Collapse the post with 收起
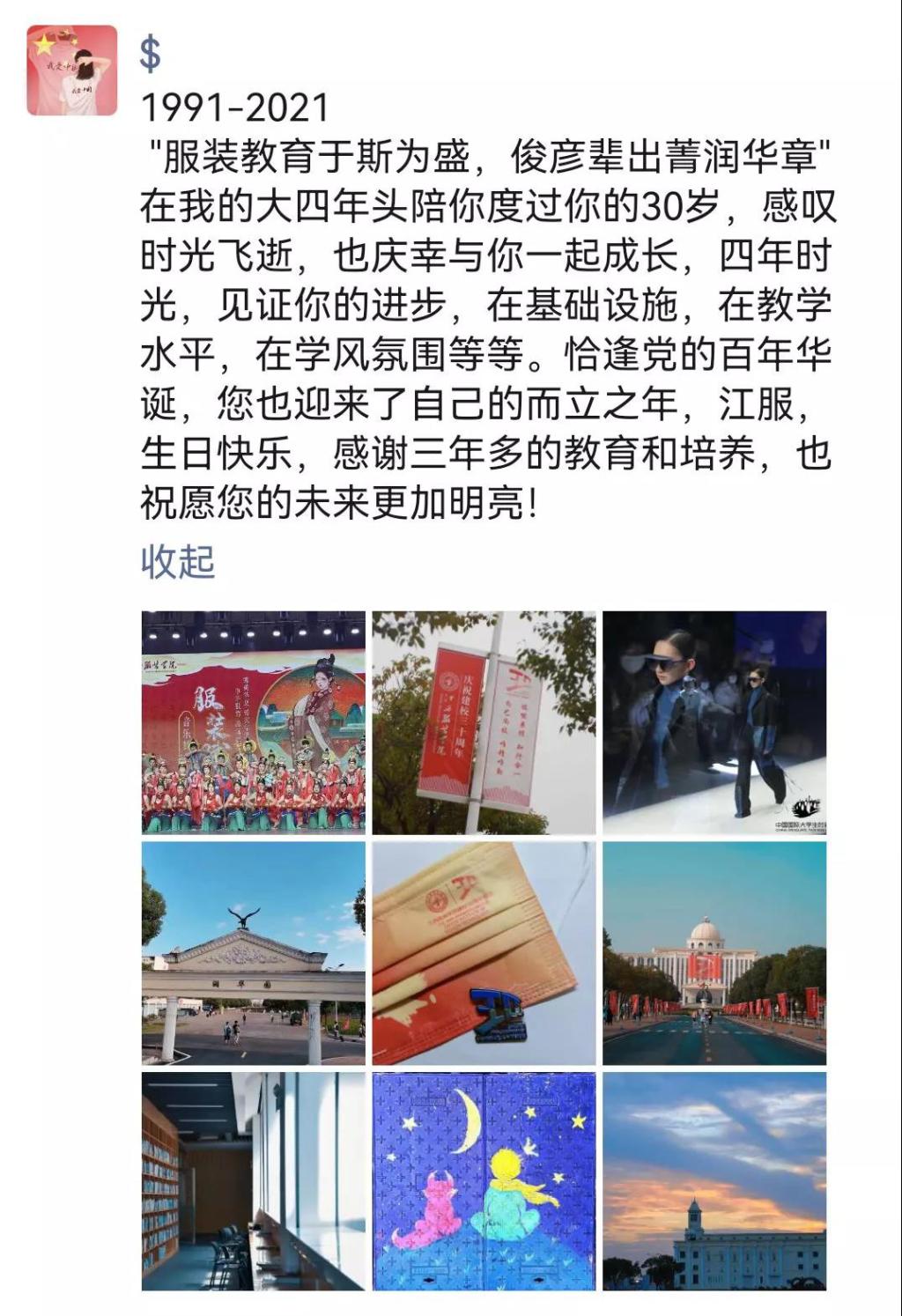902x1316 pixels. tap(177, 561)
